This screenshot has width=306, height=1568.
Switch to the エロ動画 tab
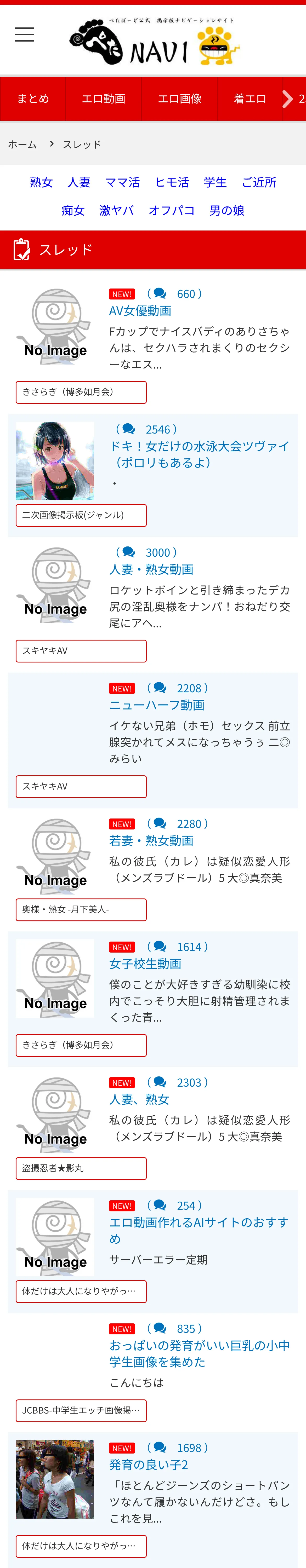click(x=104, y=99)
